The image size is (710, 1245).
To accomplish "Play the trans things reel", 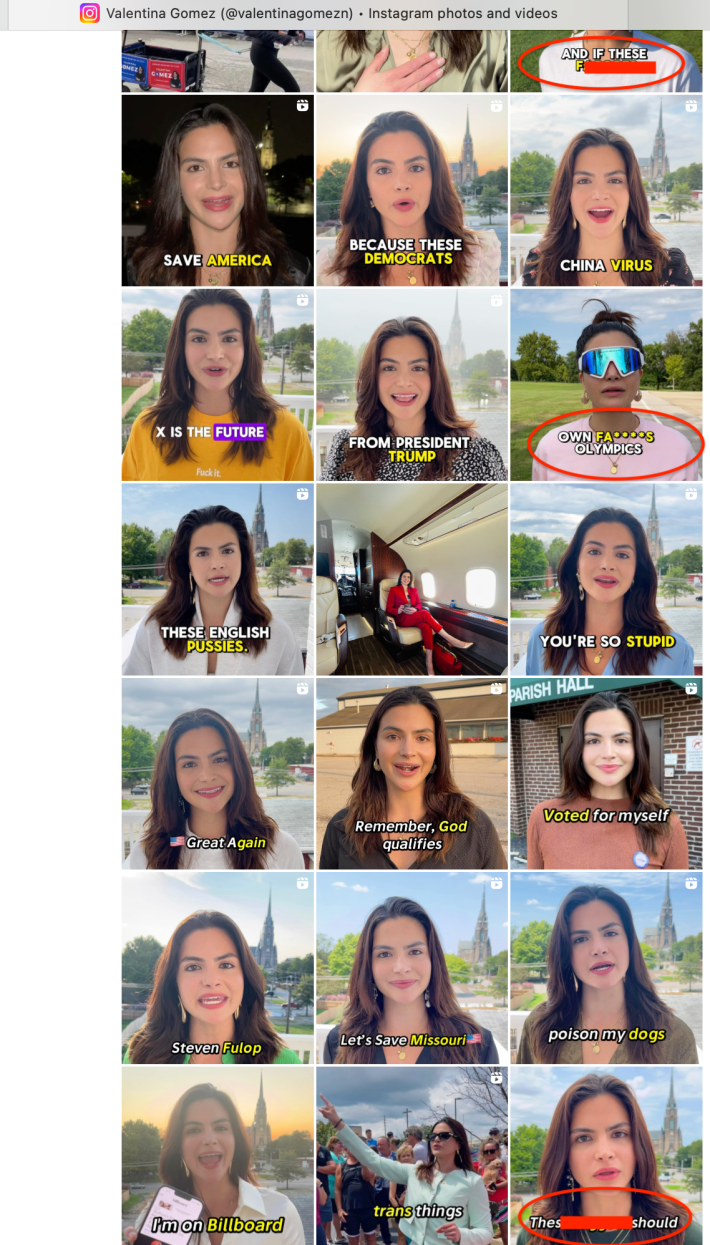I will (x=411, y=1155).
